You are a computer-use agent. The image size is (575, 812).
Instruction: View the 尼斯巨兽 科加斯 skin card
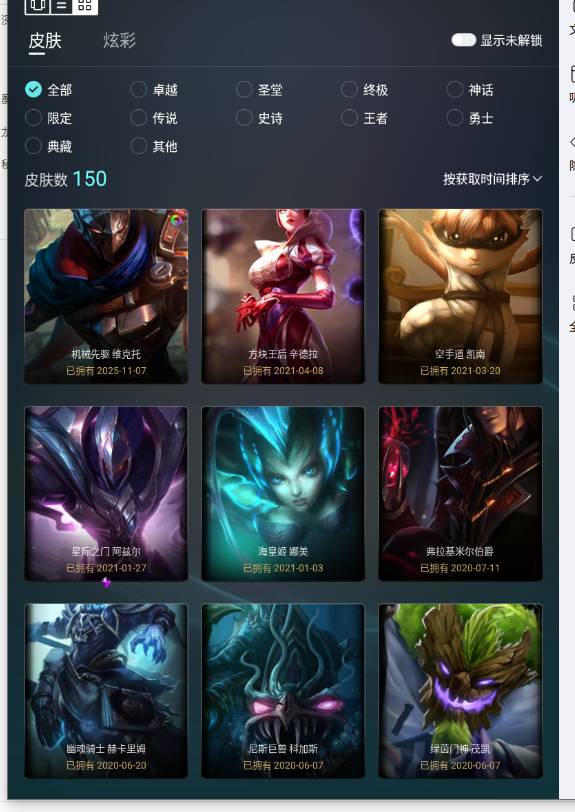[283, 691]
